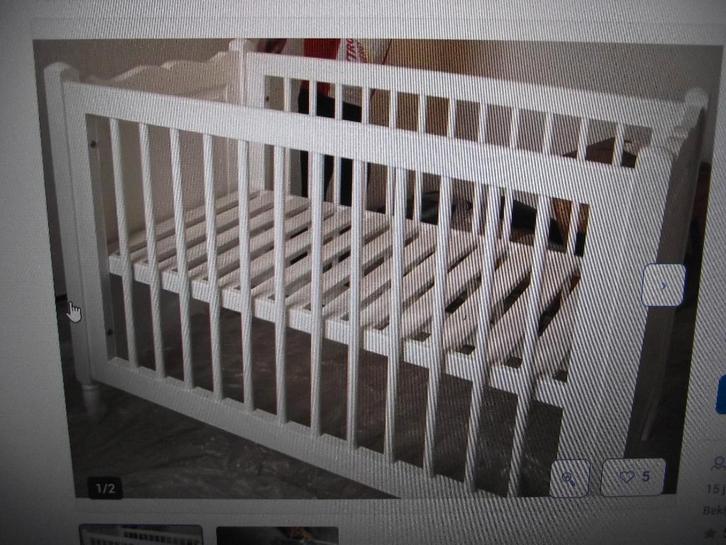Show the next listing photo
The image size is (726, 545).
pos(663,286)
